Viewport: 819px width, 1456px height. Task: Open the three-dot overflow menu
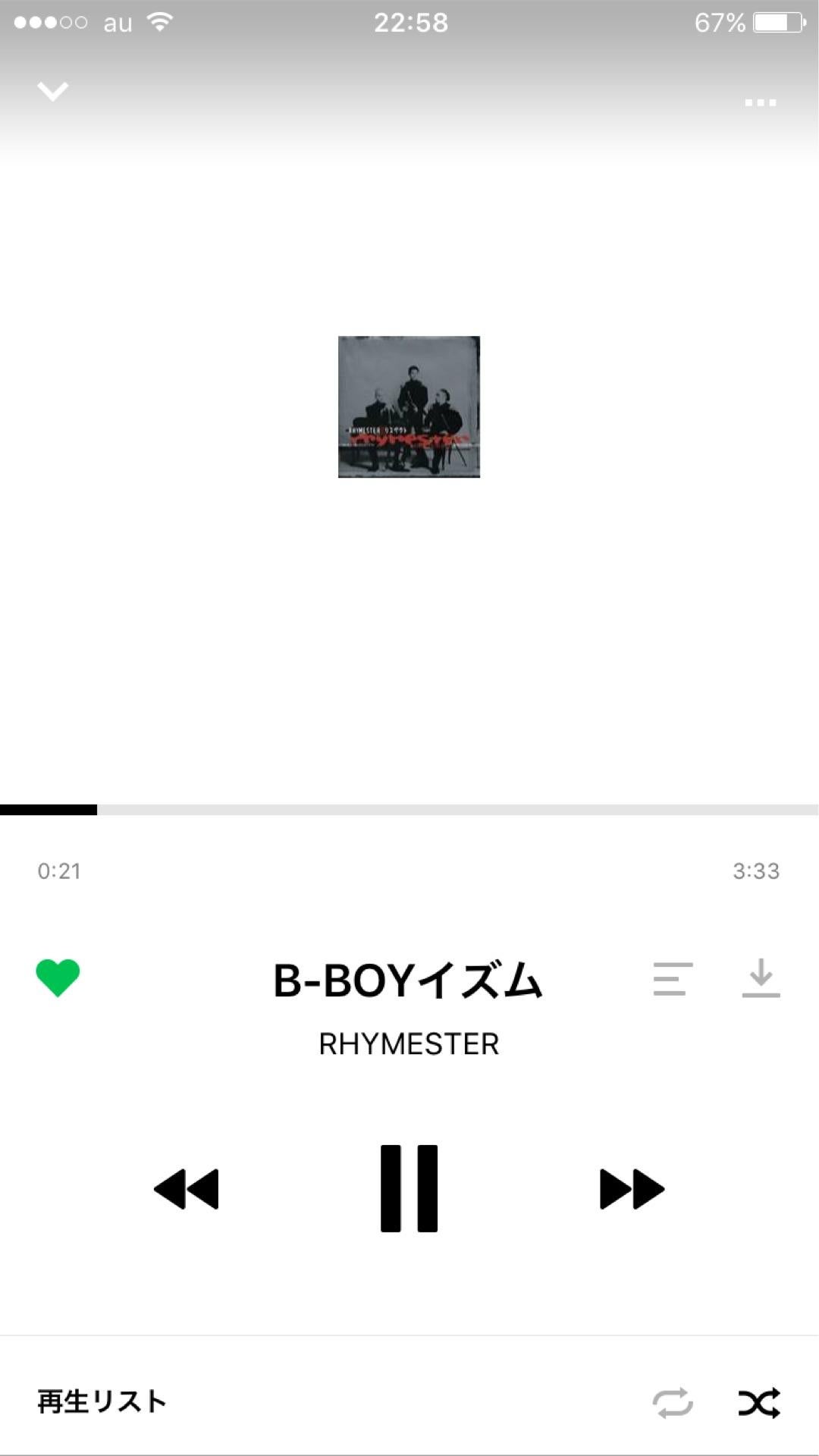click(x=760, y=102)
